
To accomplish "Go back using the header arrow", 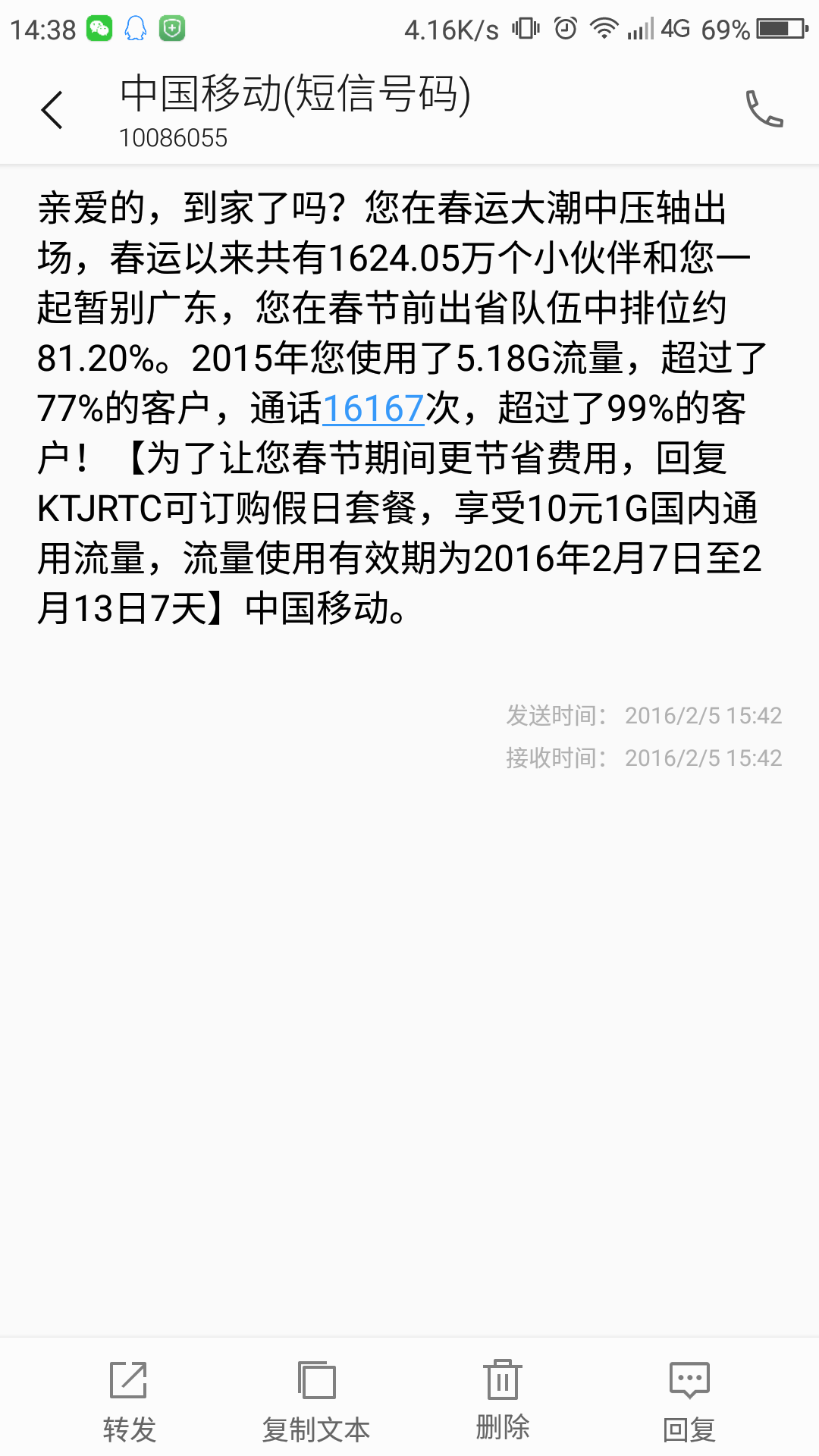I will click(x=52, y=110).
